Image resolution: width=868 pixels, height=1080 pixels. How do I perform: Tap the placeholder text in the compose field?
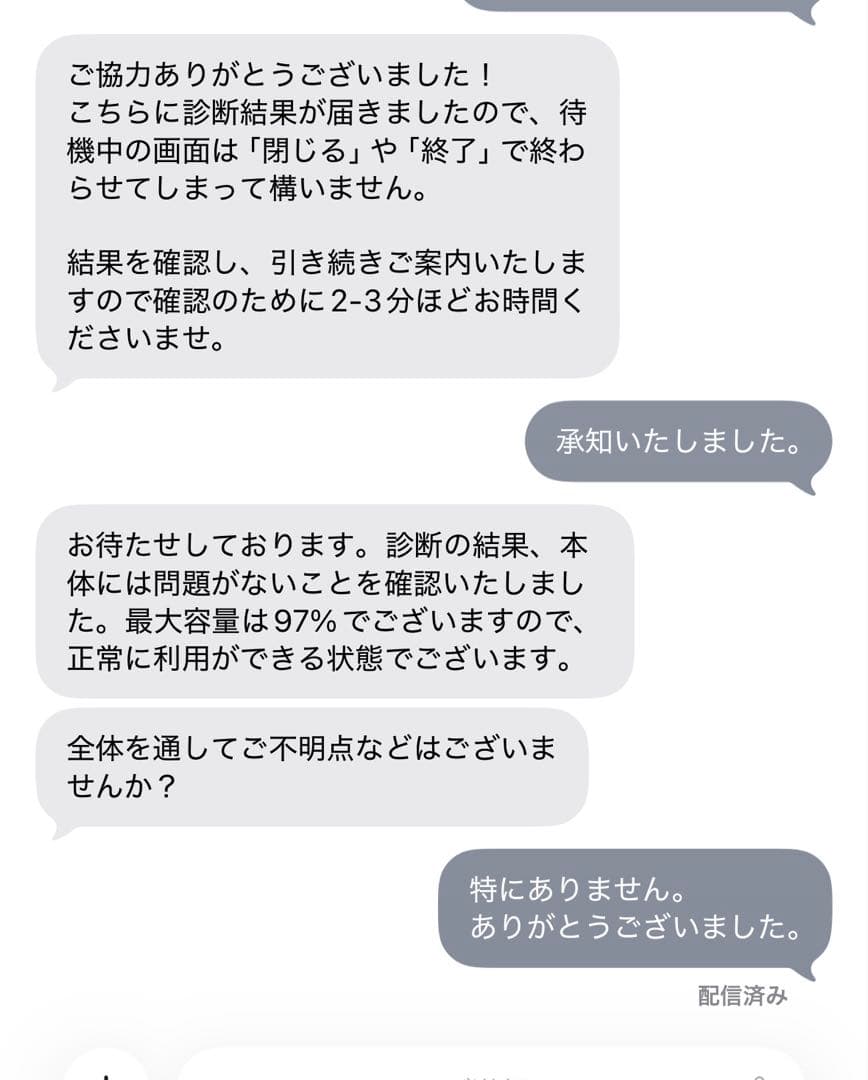490,1077
